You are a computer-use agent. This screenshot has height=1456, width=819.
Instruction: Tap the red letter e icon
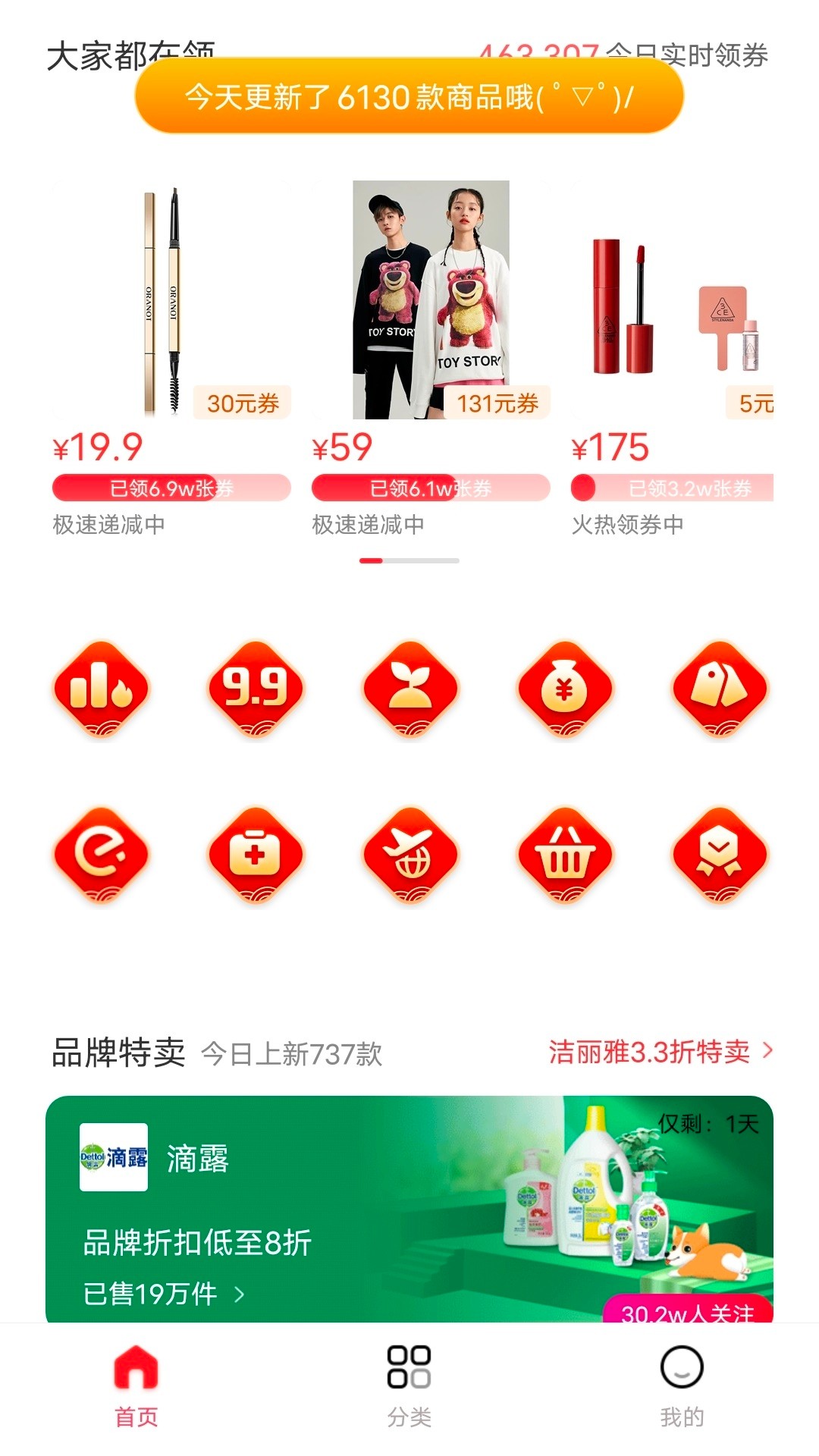[102, 855]
